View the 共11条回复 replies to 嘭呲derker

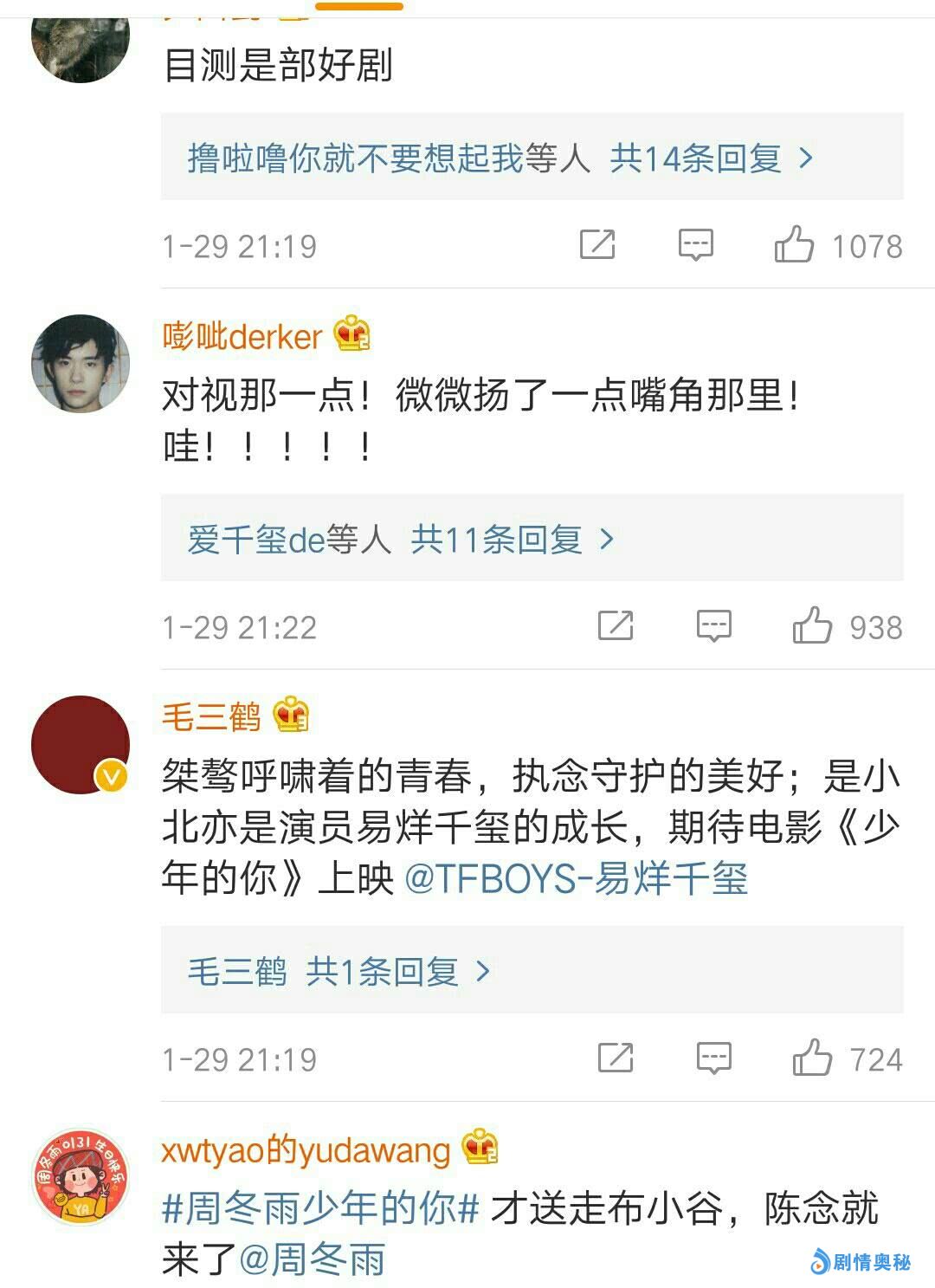(513, 540)
